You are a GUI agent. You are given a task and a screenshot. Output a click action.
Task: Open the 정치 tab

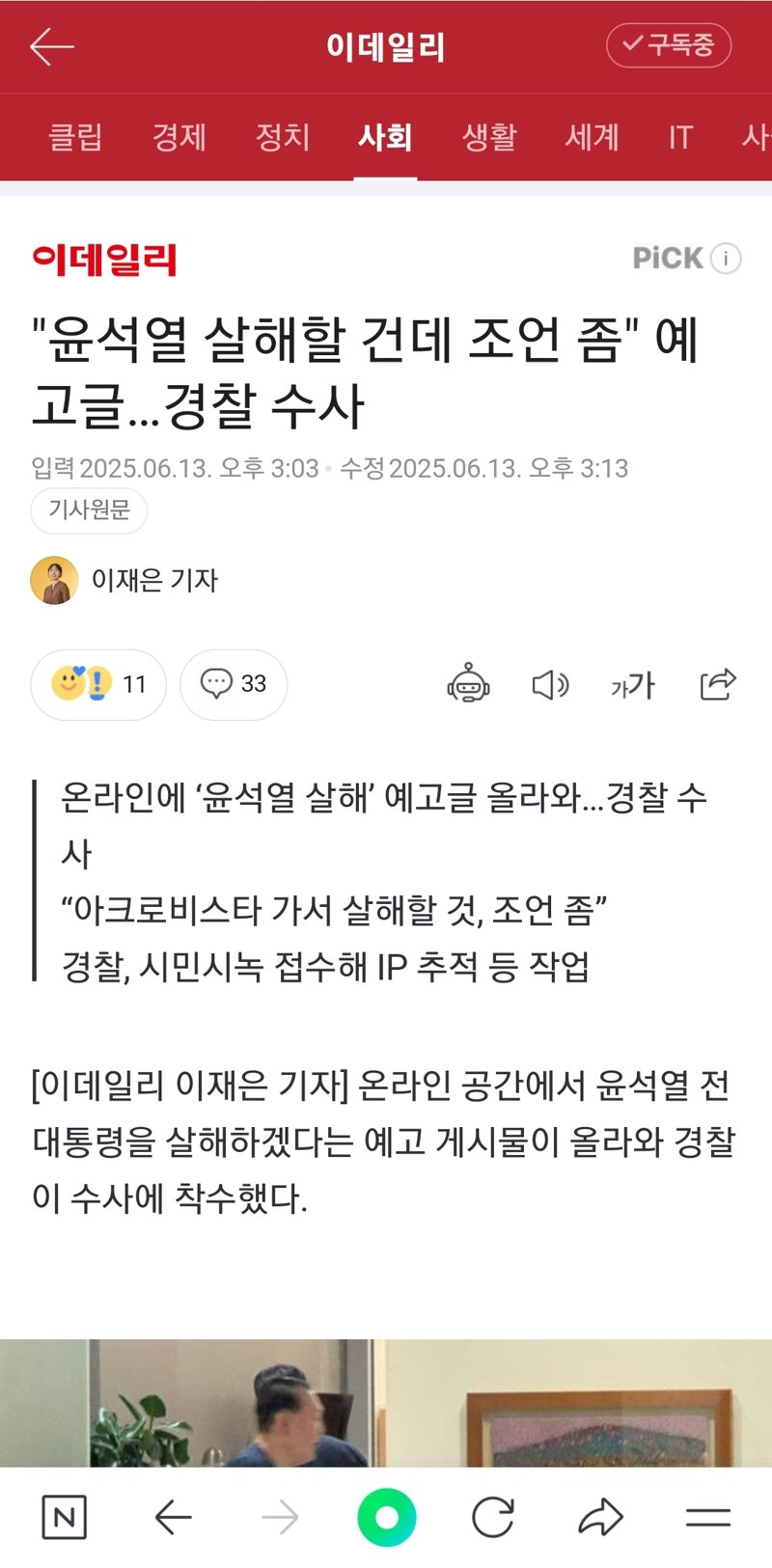[x=283, y=137]
